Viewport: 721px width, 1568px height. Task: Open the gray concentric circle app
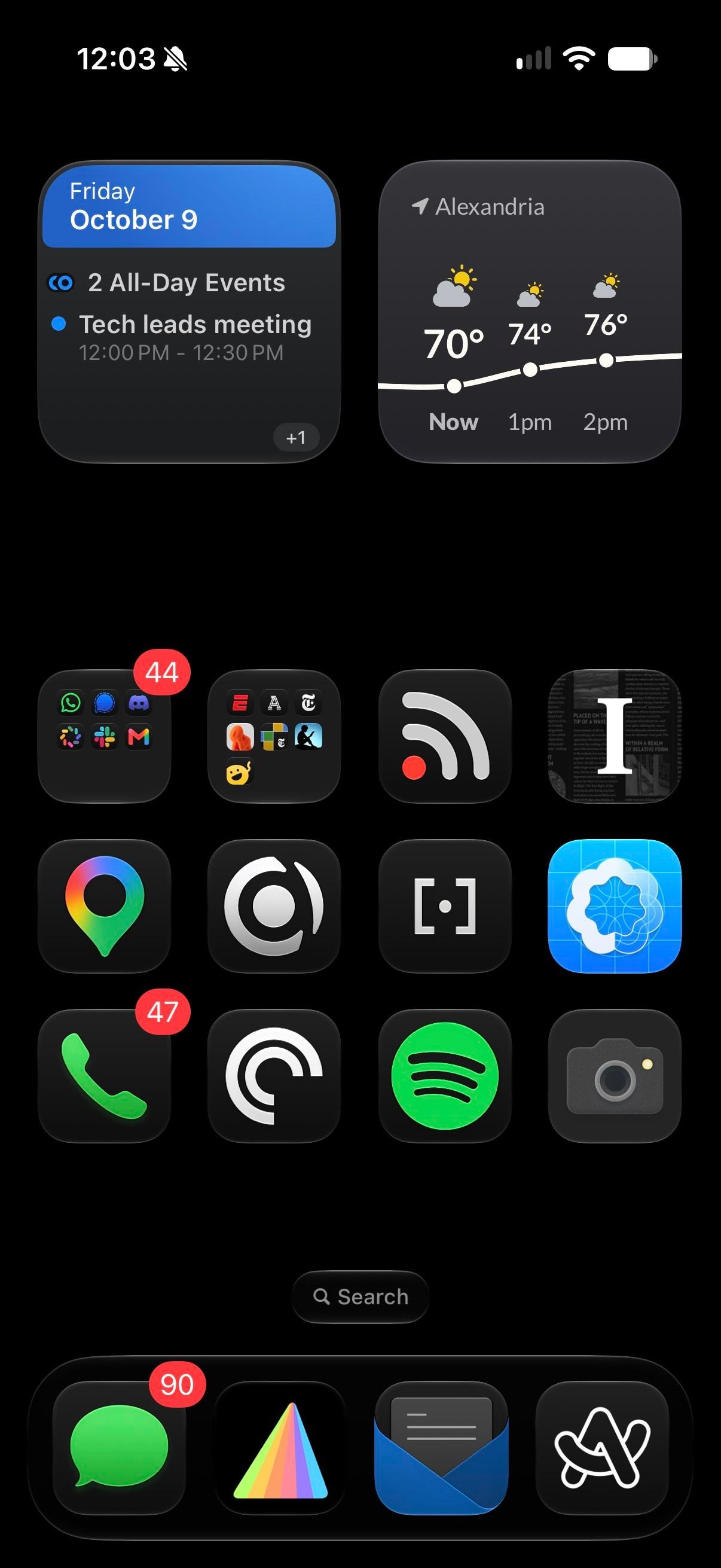(274, 906)
